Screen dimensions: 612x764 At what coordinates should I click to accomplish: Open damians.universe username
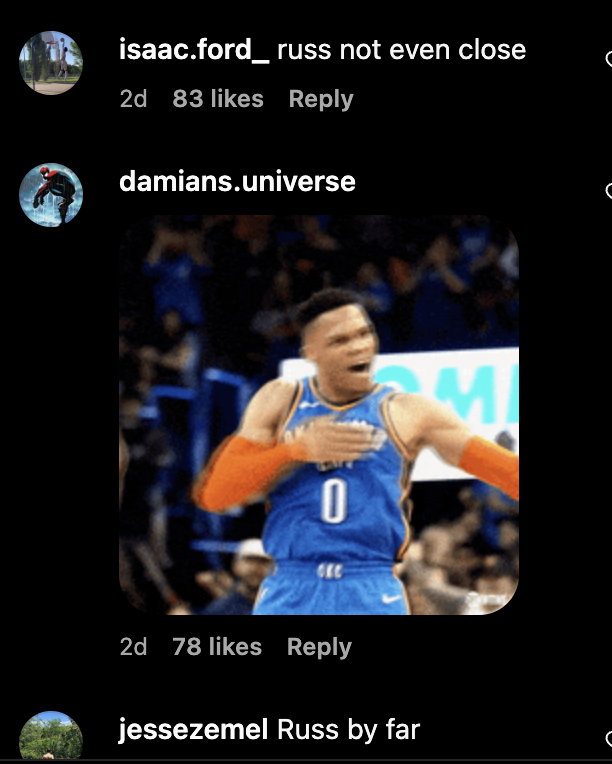coord(237,181)
